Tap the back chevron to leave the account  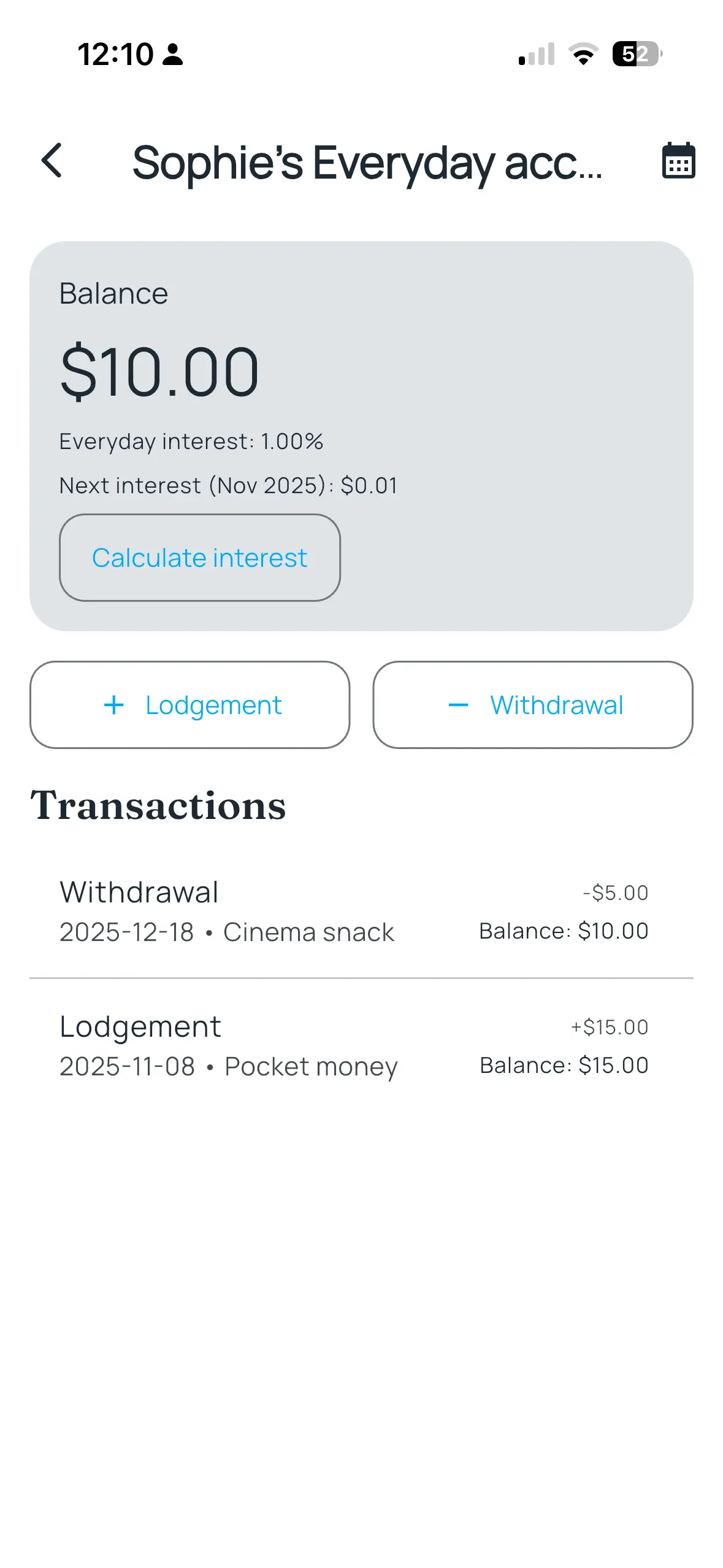[52, 161]
